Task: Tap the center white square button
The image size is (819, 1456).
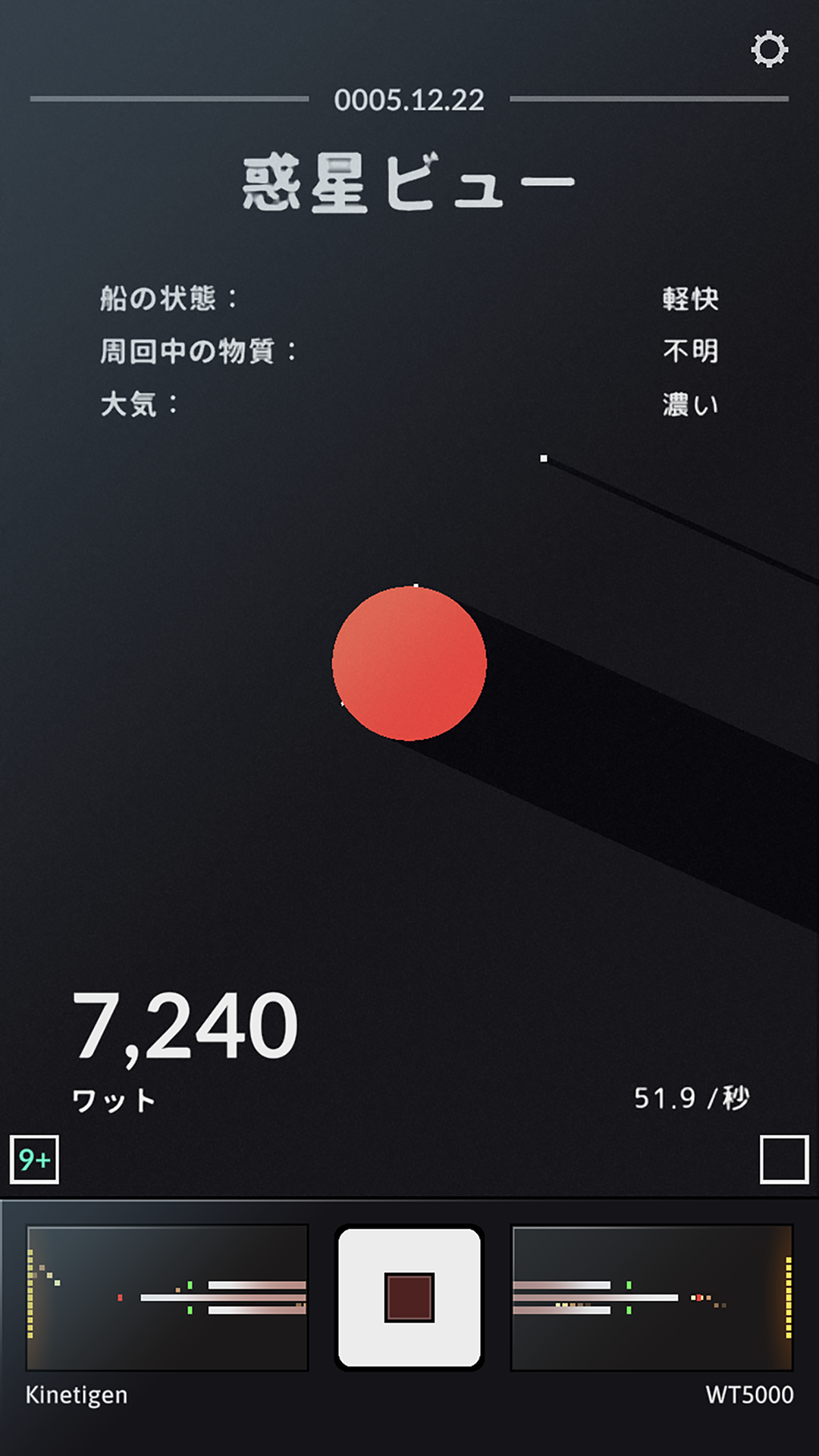Action: [x=409, y=1297]
